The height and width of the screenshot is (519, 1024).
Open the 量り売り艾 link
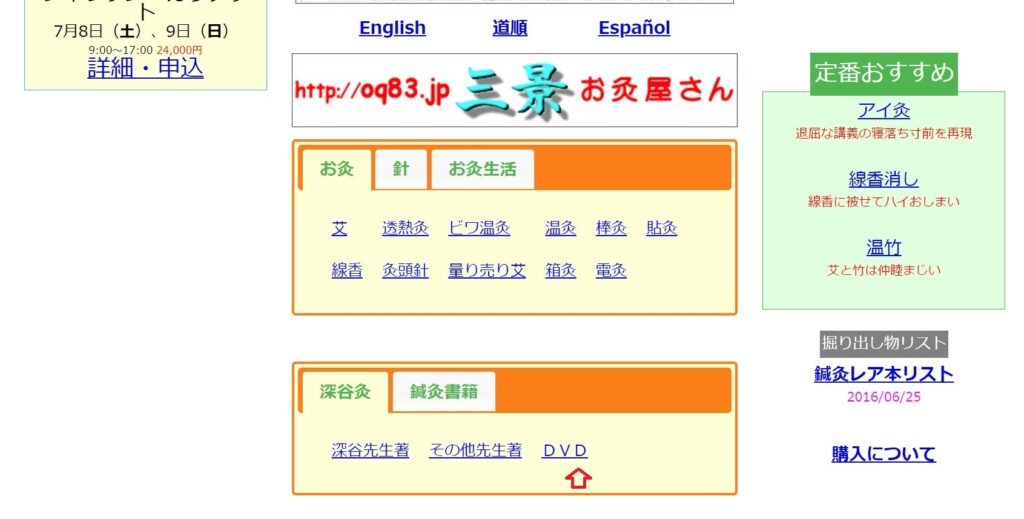pos(487,270)
